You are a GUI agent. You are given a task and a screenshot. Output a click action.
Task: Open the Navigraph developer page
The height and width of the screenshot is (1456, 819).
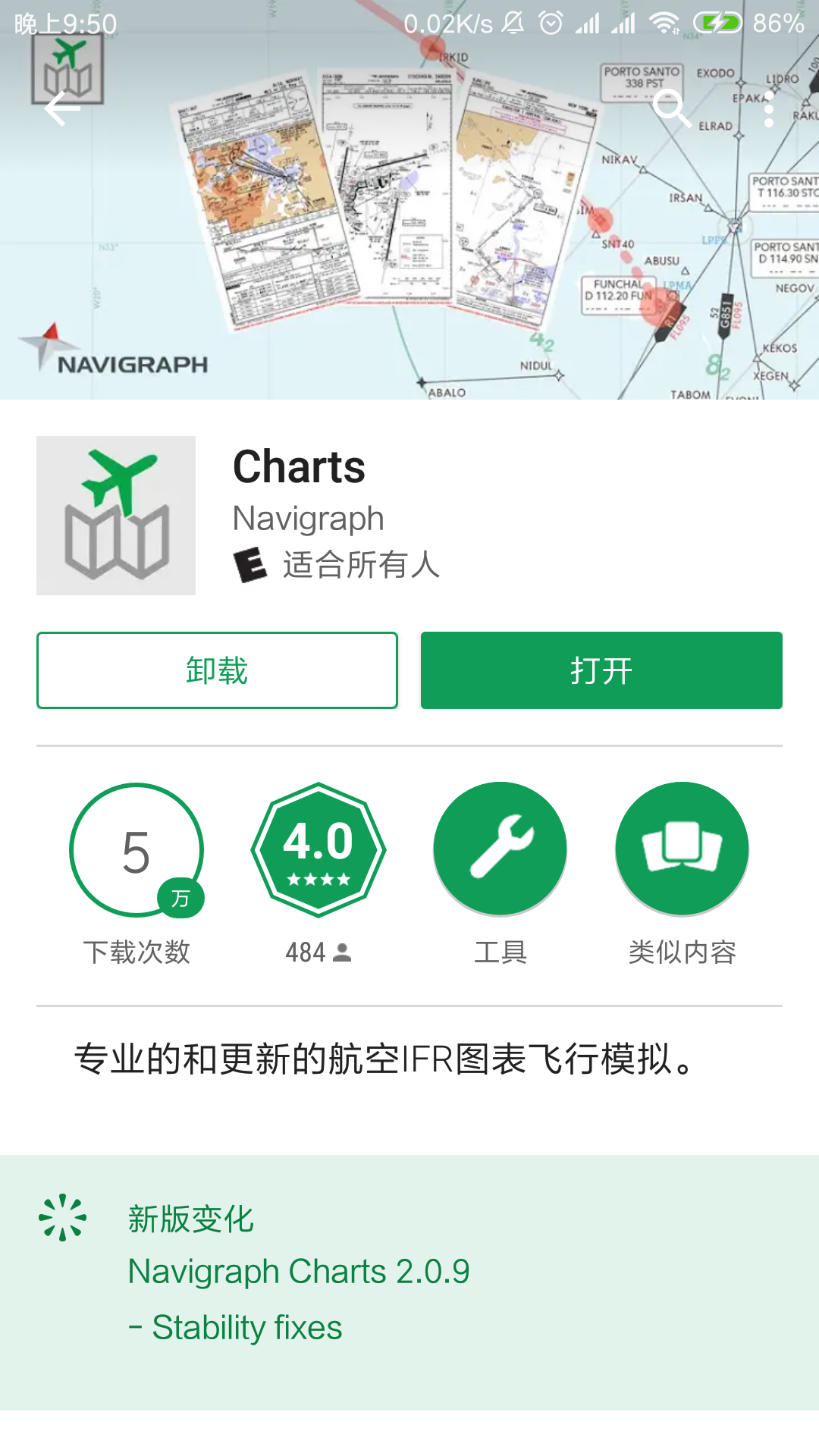(308, 519)
